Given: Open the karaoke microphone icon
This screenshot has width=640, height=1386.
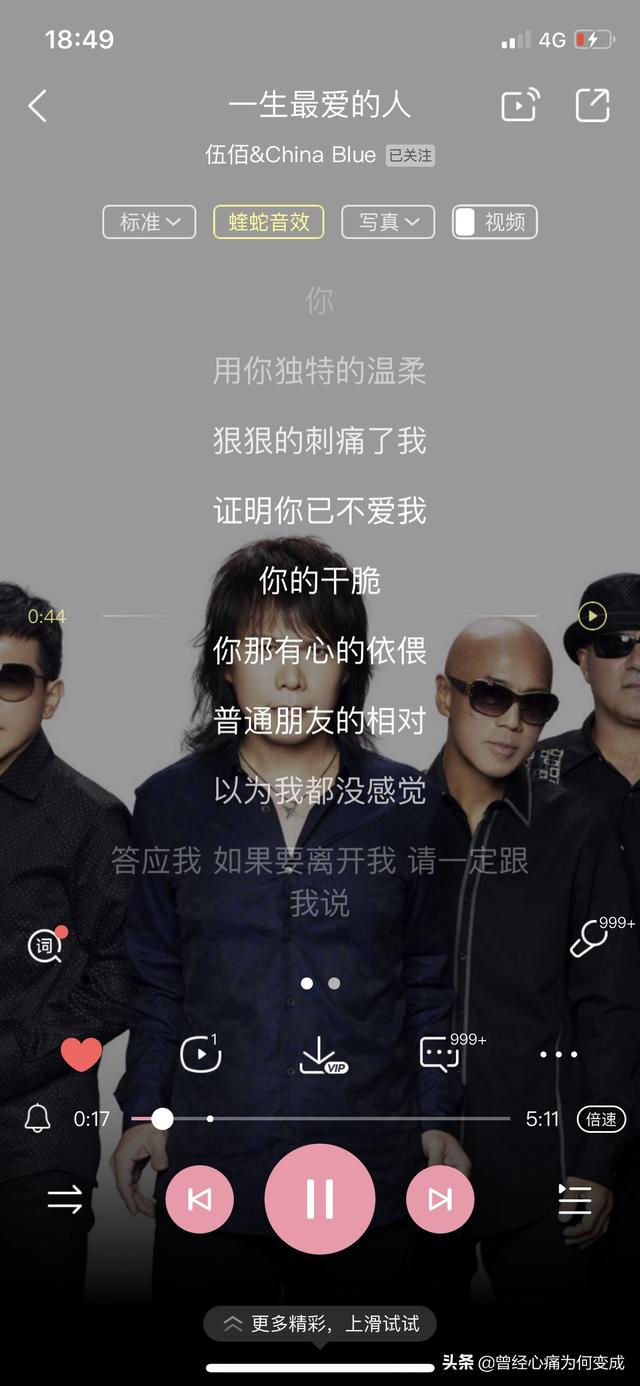Looking at the screenshot, I should click(x=590, y=939).
